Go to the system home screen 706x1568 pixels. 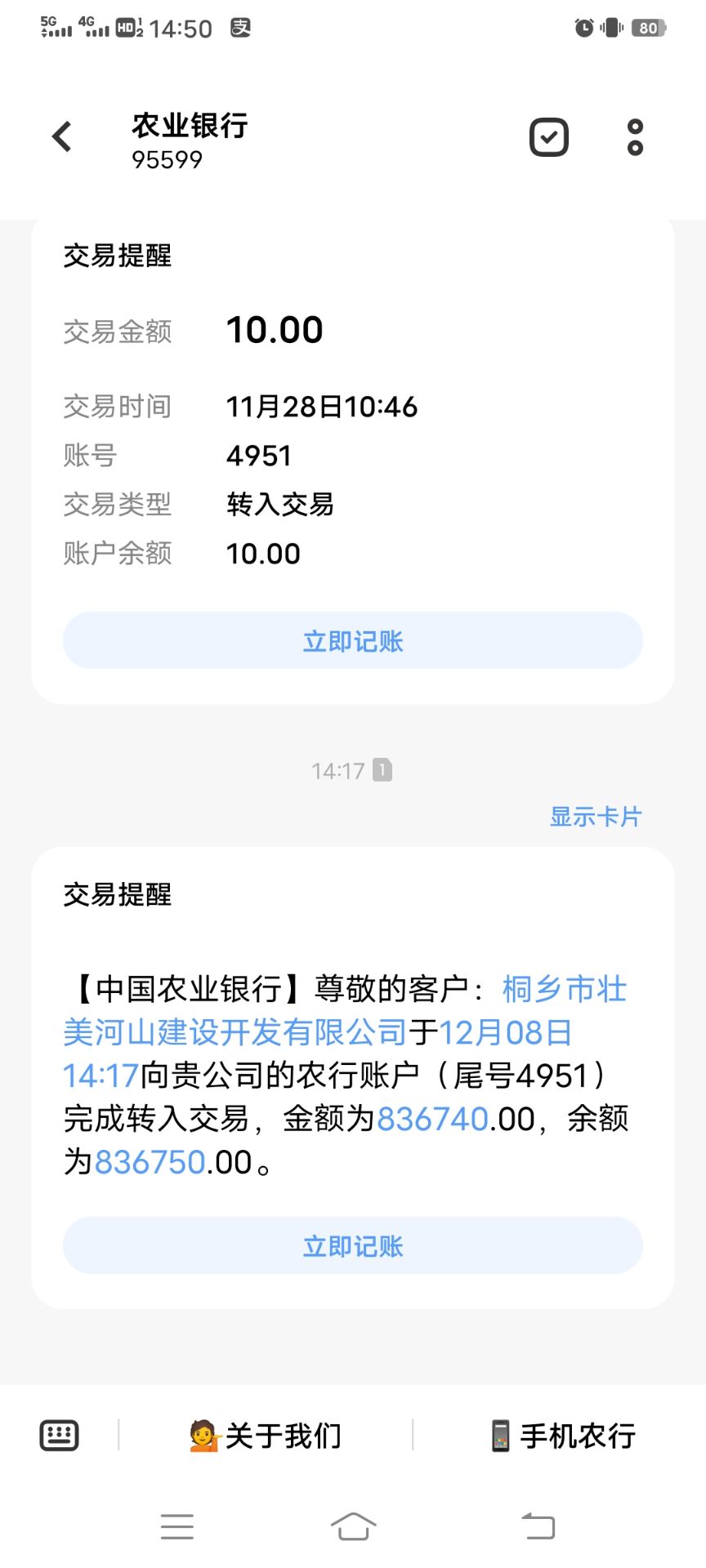(353, 1526)
